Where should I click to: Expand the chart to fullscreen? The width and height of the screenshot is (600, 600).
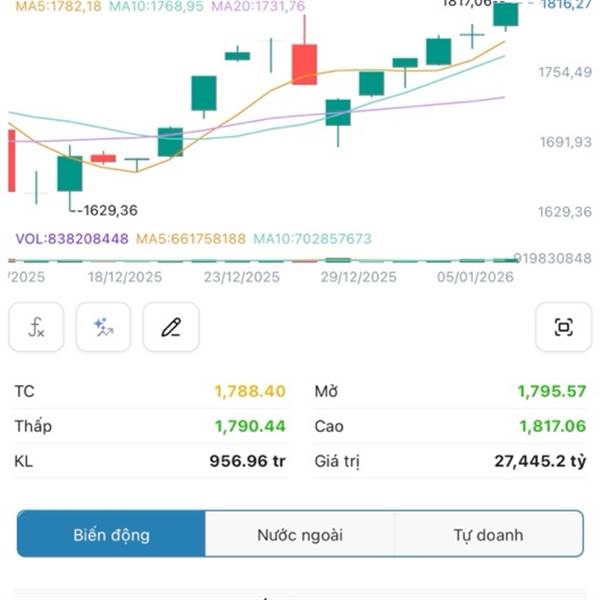[x=563, y=327]
